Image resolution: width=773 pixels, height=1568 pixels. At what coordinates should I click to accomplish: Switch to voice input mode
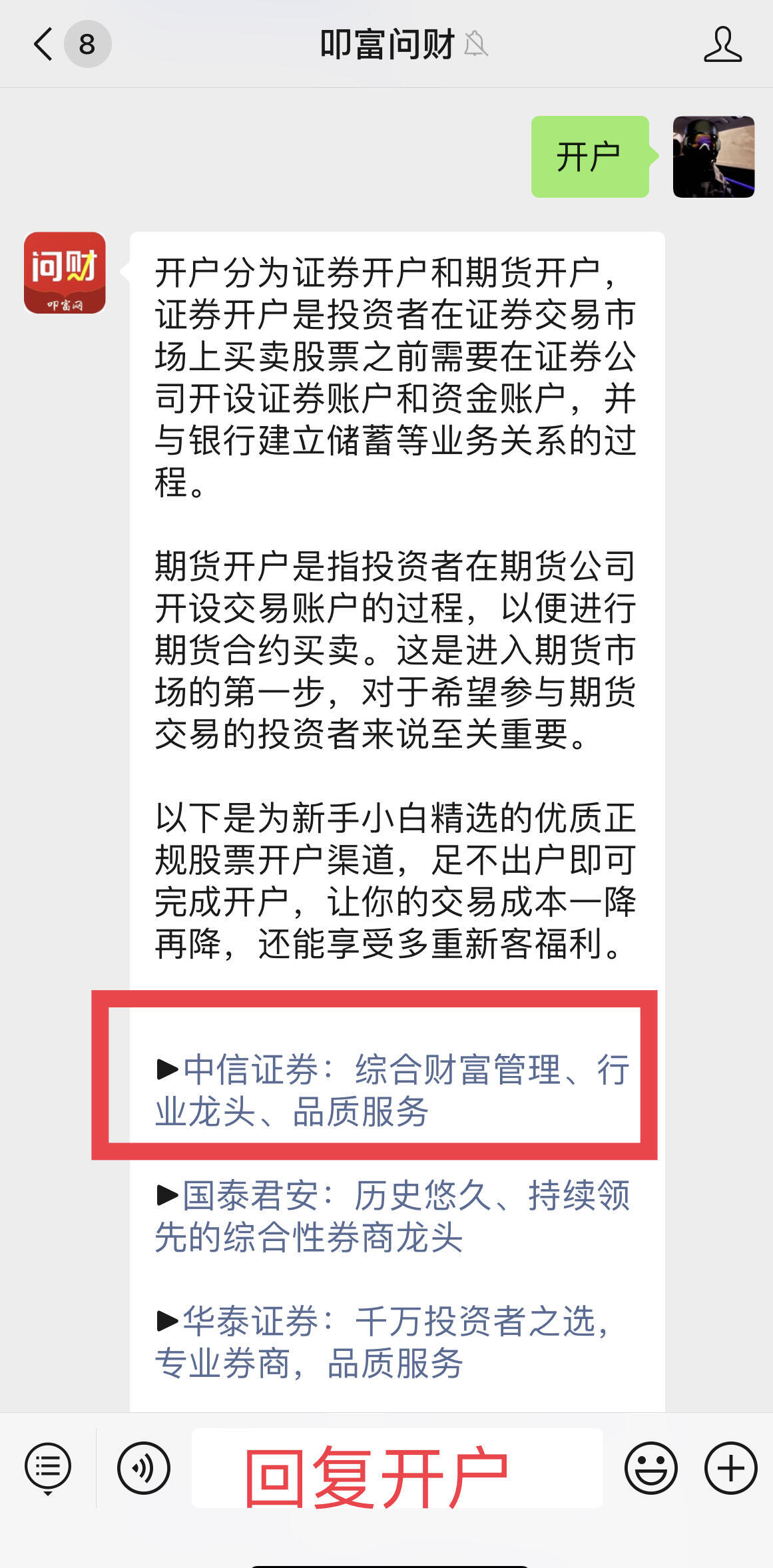[x=144, y=1467]
